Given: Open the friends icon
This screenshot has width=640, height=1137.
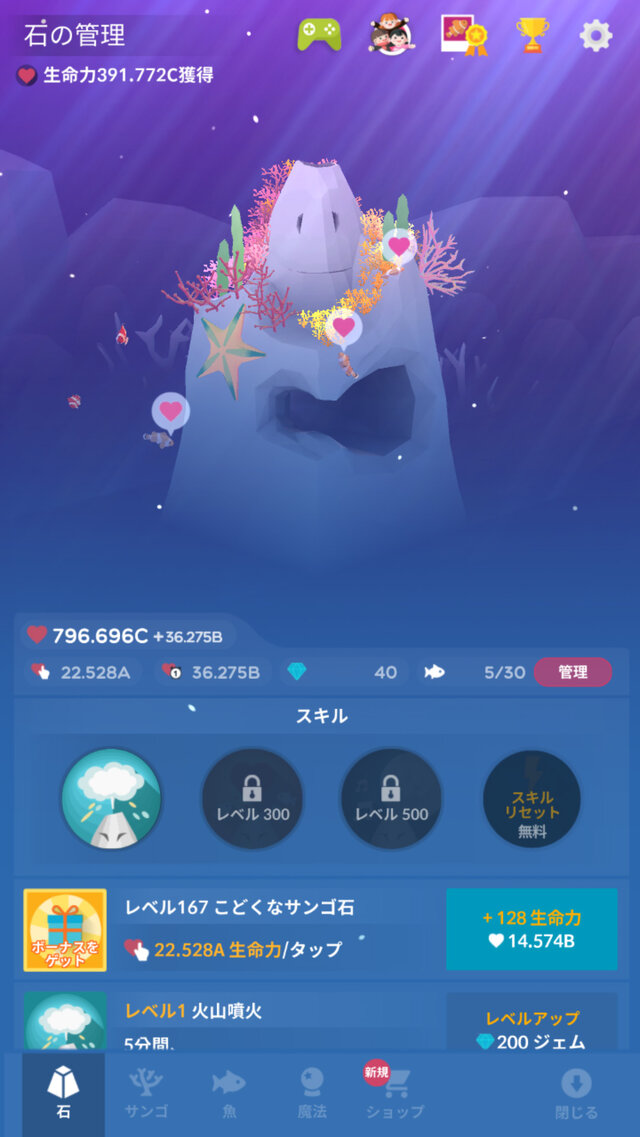Looking at the screenshot, I should (x=391, y=36).
